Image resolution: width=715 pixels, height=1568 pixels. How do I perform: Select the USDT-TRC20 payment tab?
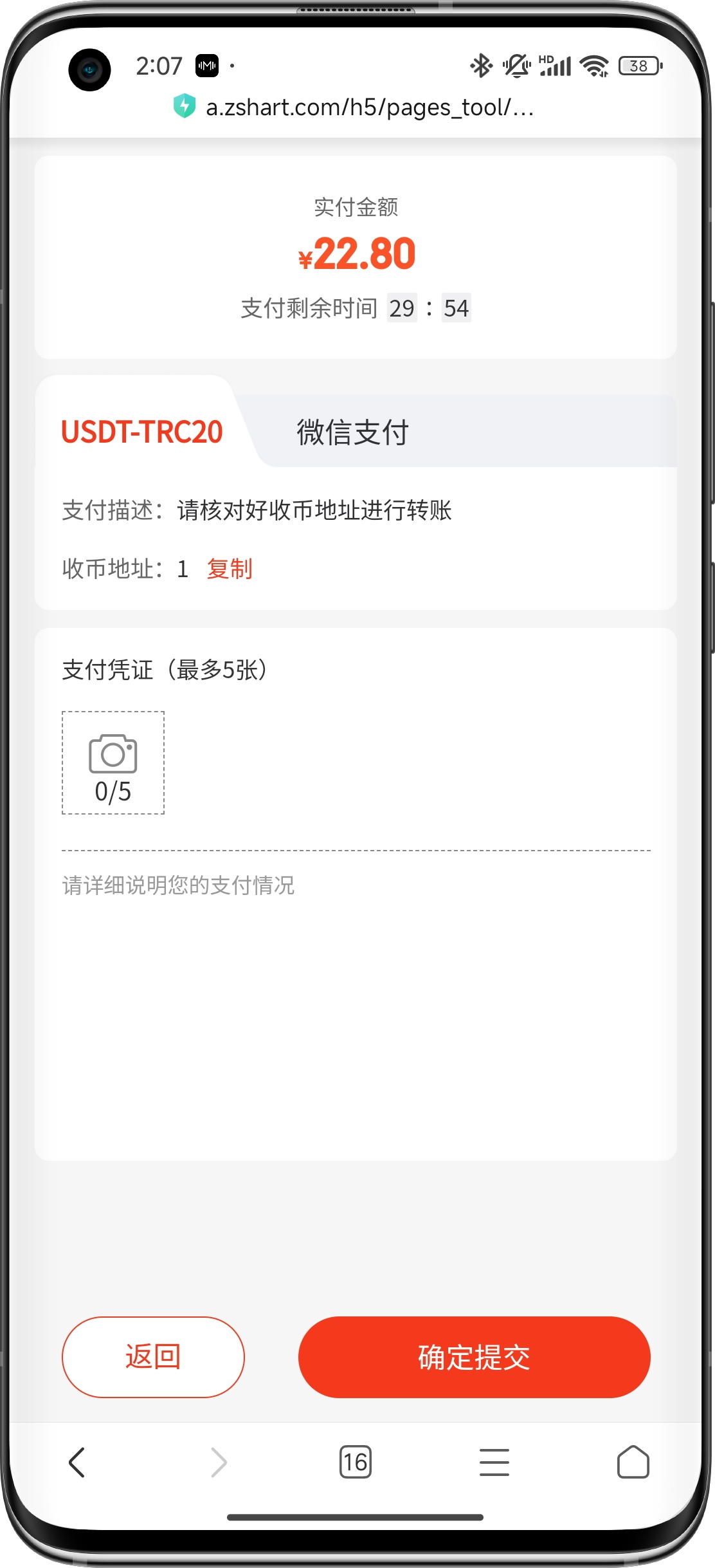141,432
